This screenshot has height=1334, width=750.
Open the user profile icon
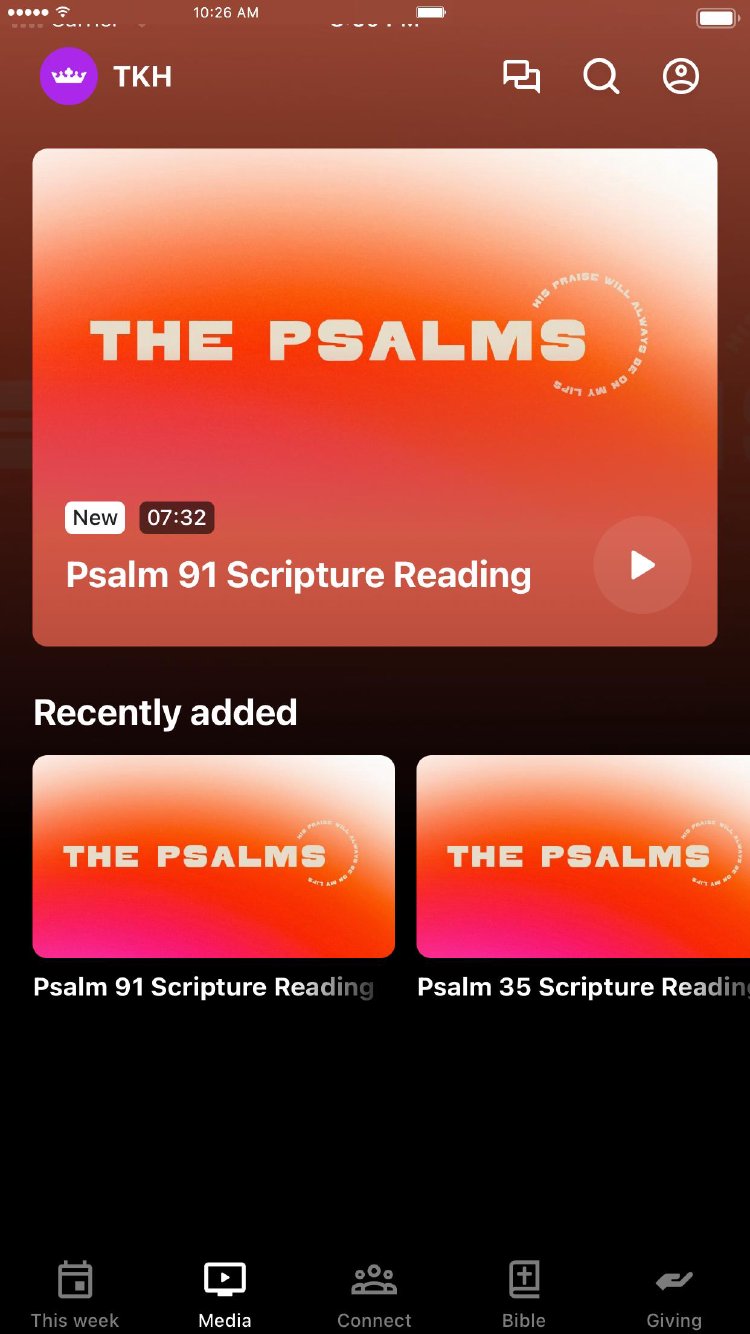tap(681, 77)
